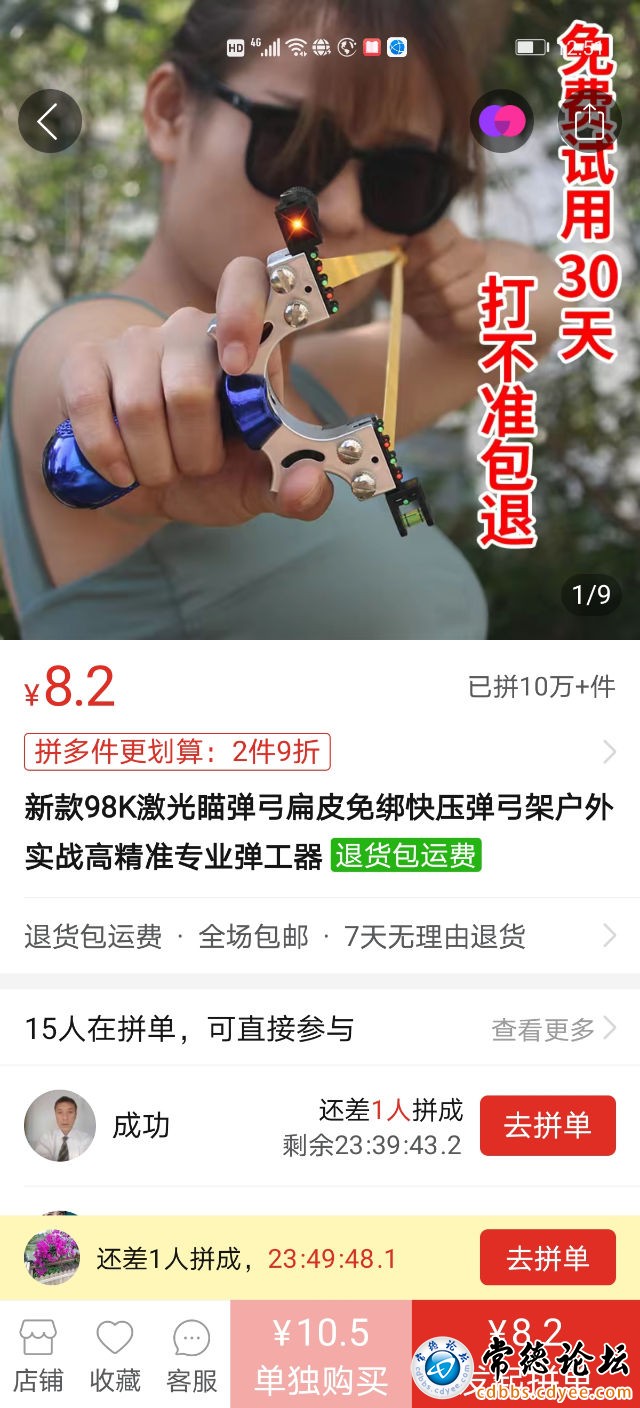This screenshot has height=1408, width=640.
Task: Tap the share icon at top right
Action: [x=589, y=121]
